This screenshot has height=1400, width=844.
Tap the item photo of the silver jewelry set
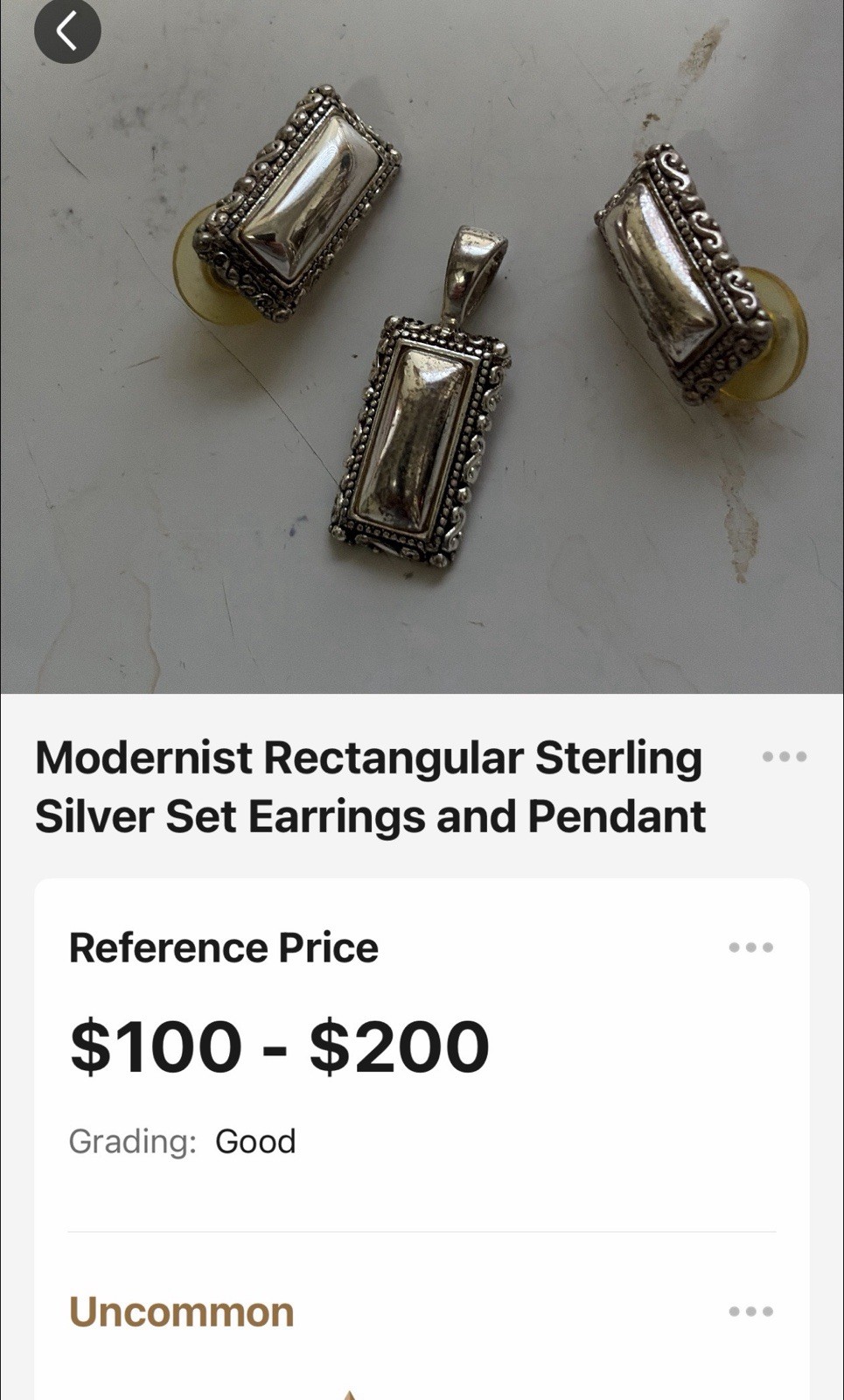pyautogui.click(x=420, y=350)
